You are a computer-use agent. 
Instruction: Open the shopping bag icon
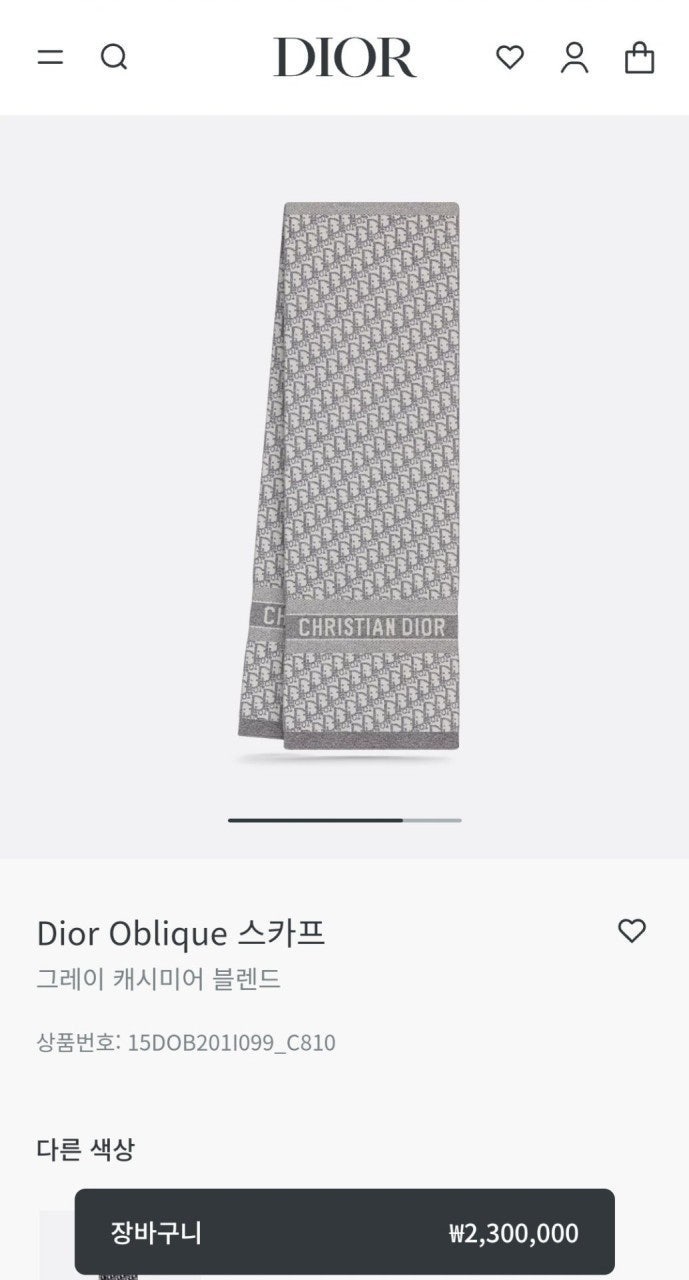pos(639,58)
